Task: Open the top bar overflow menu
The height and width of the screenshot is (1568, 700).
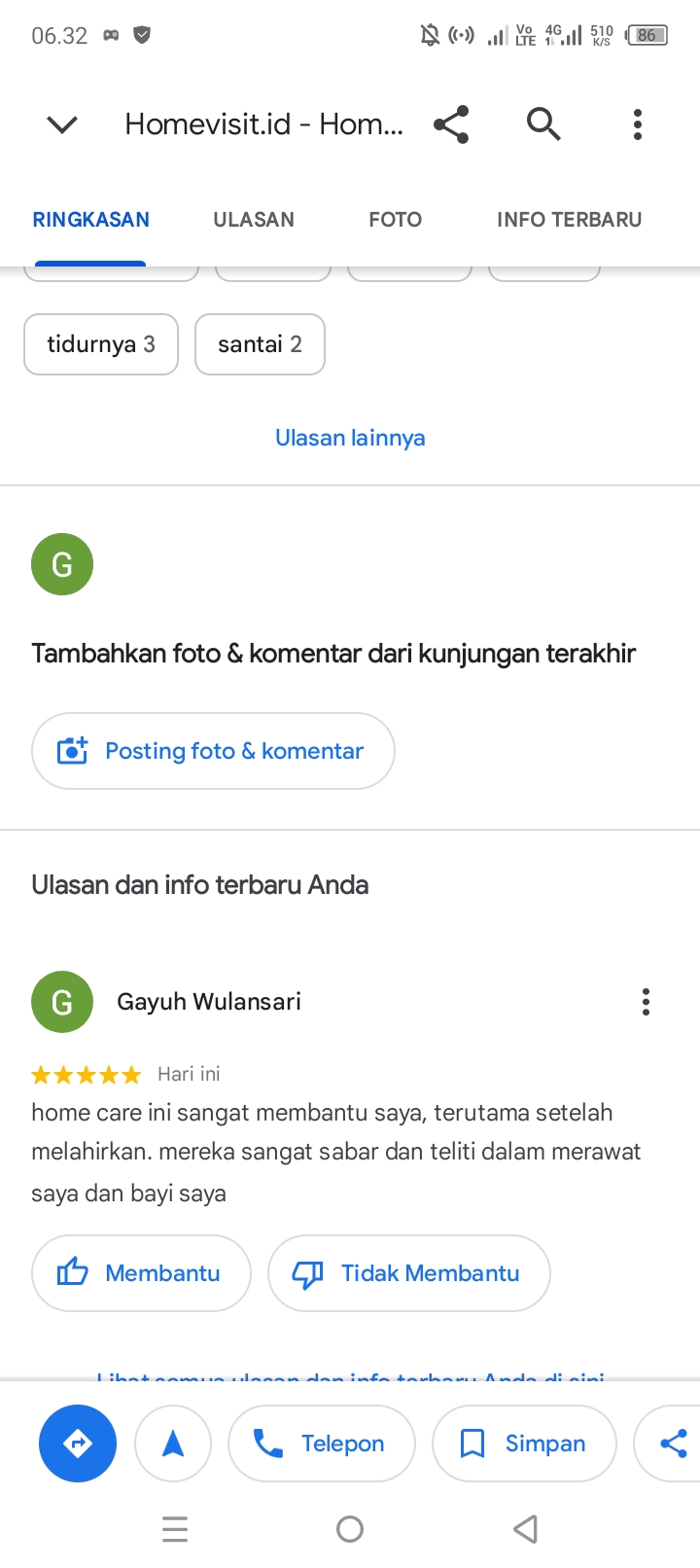Action: click(x=638, y=125)
